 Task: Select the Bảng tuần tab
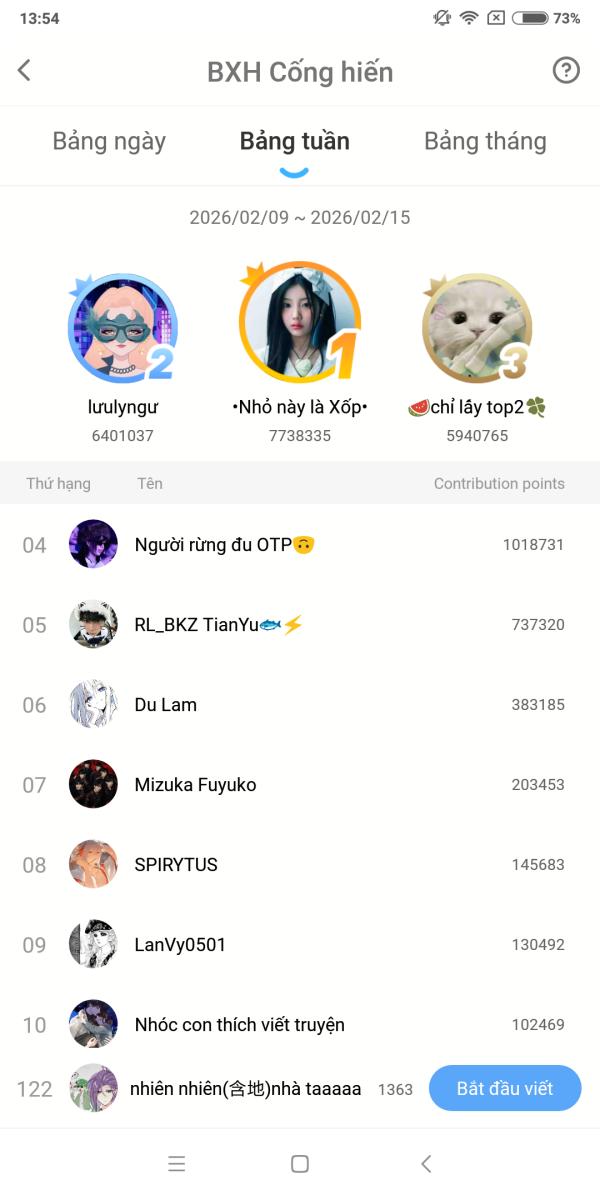[x=294, y=141]
